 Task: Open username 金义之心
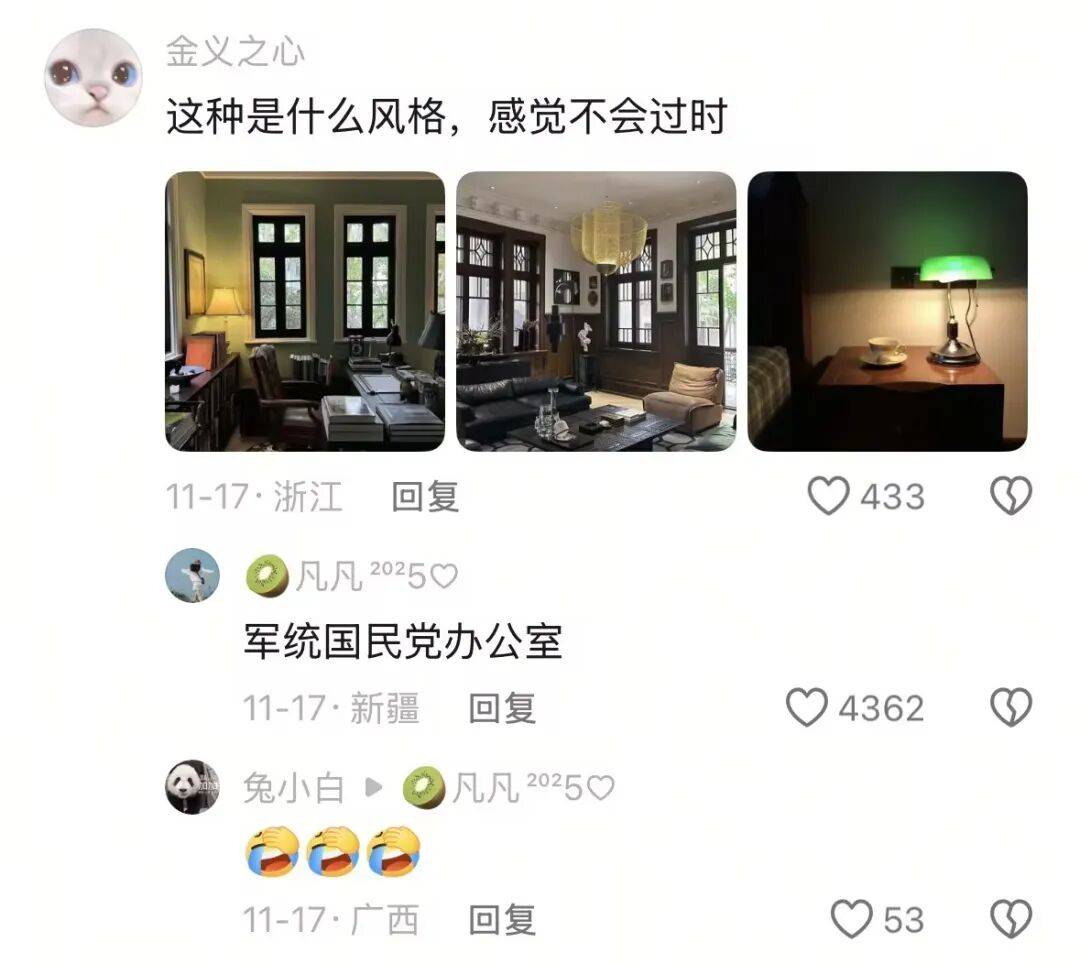[x=235, y=52]
